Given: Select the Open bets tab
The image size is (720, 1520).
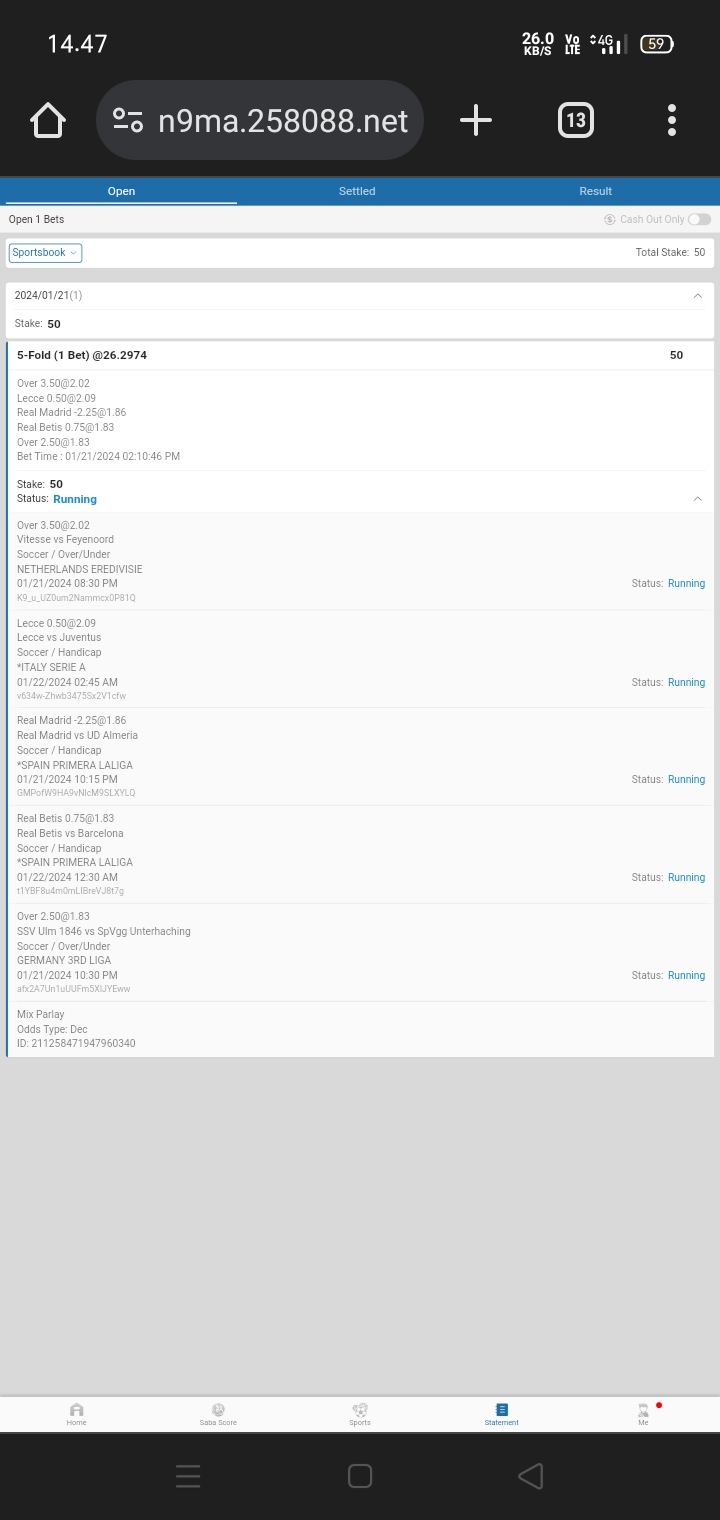Looking at the screenshot, I should pos(121,191).
